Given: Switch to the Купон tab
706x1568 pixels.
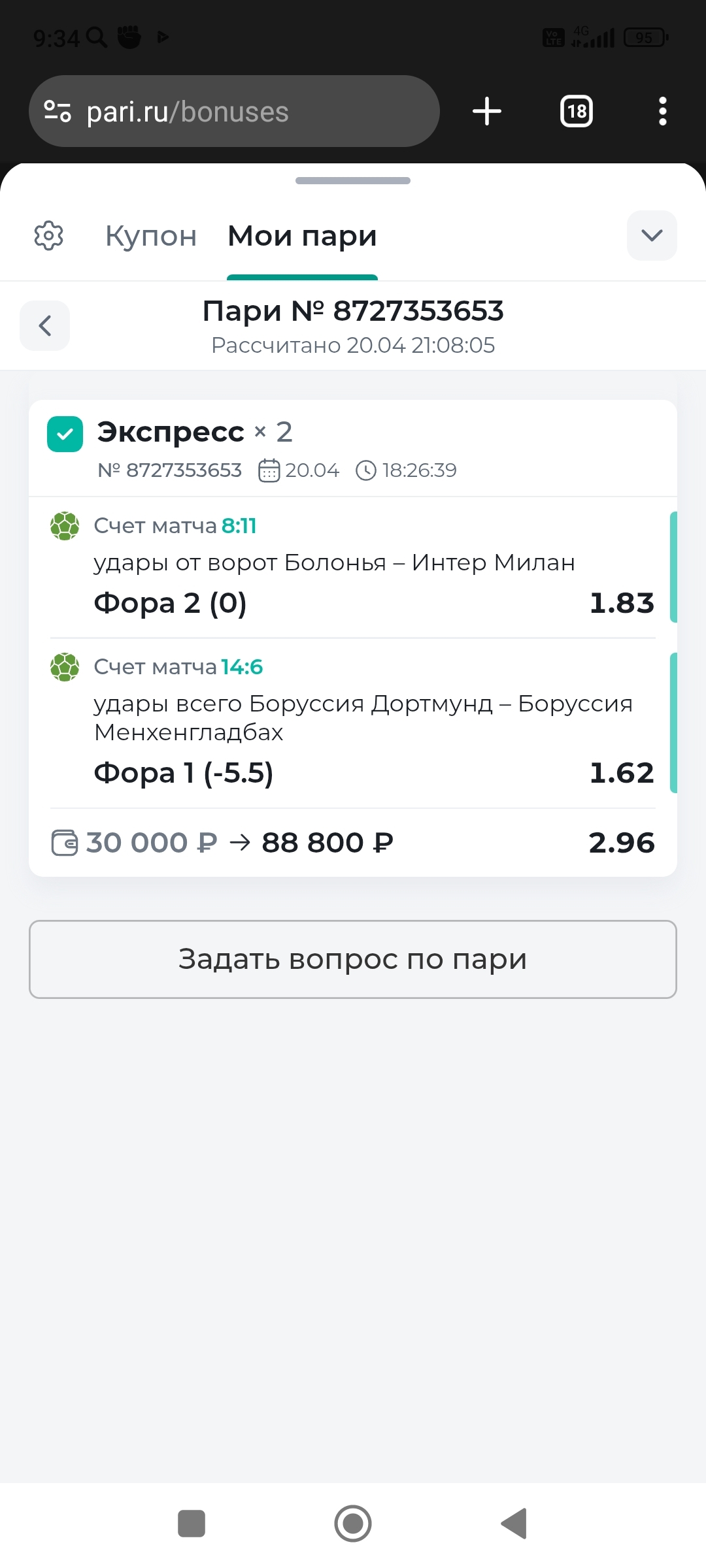Looking at the screenshot, I should coord(151,236).
